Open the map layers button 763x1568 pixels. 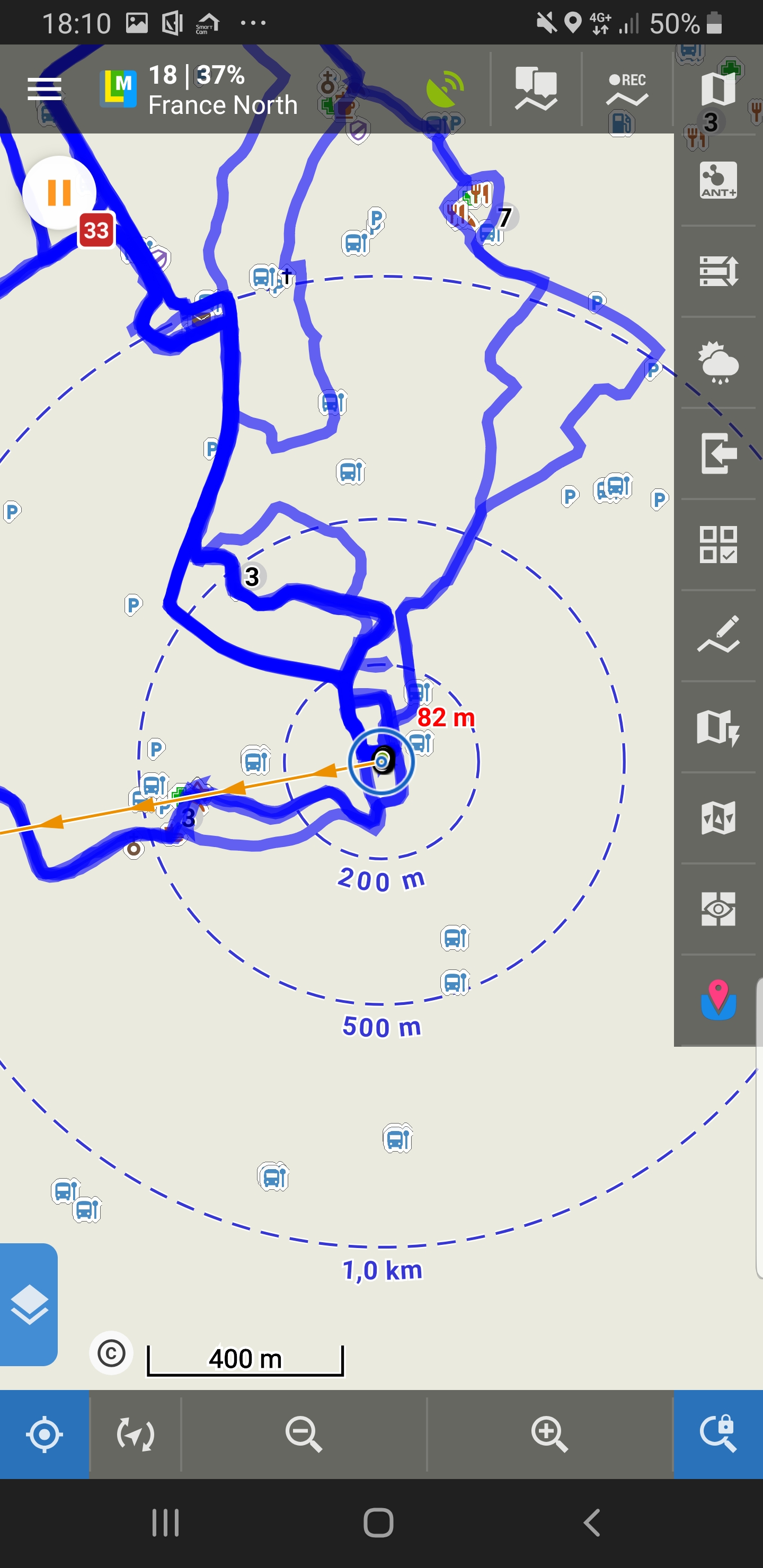click(29, 1304)
